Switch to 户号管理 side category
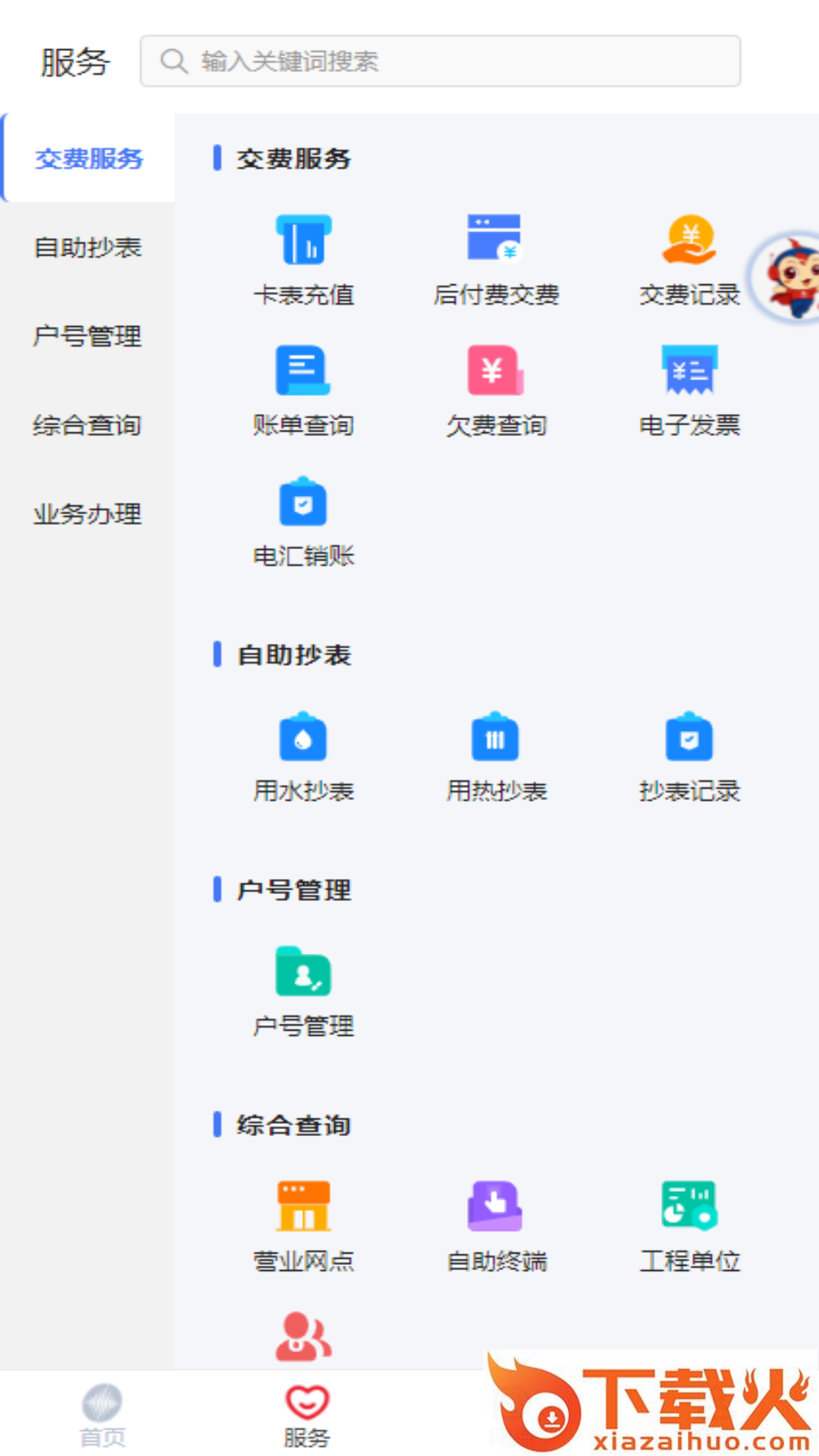The image size is (819, 1456). pyautogui.click(x=87, y=336)
